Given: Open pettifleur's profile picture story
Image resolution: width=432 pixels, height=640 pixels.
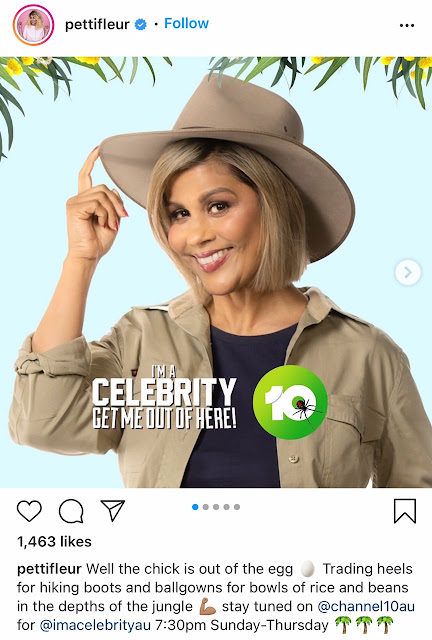Looking at the screenshot, I should (x=33, y=25).
